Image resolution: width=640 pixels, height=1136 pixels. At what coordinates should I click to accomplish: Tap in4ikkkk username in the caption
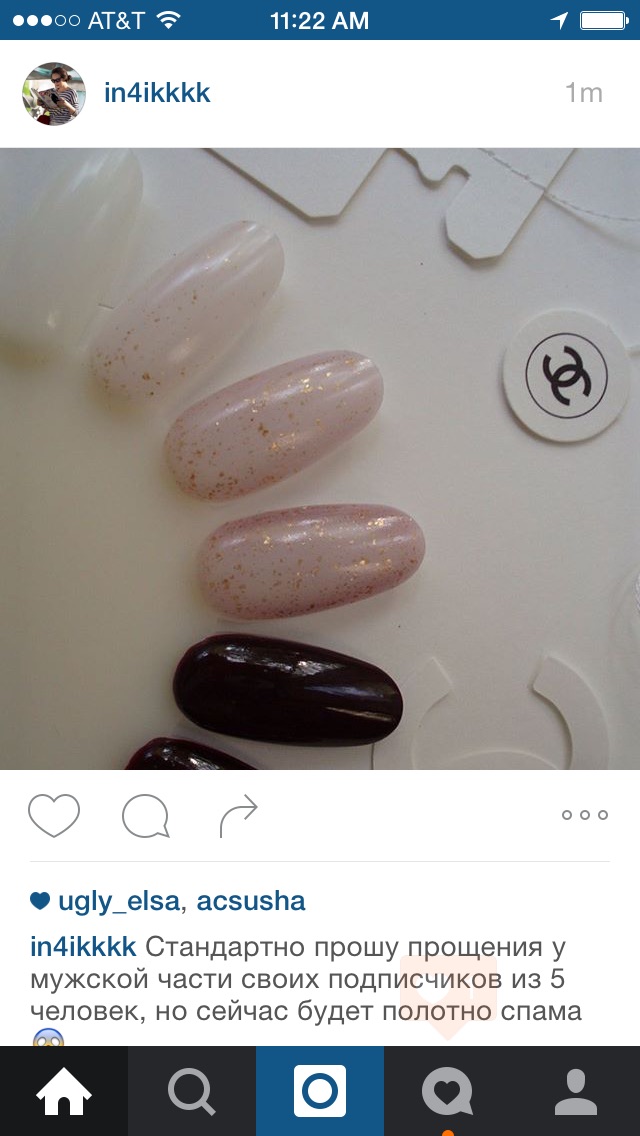(x=83, y=947)
